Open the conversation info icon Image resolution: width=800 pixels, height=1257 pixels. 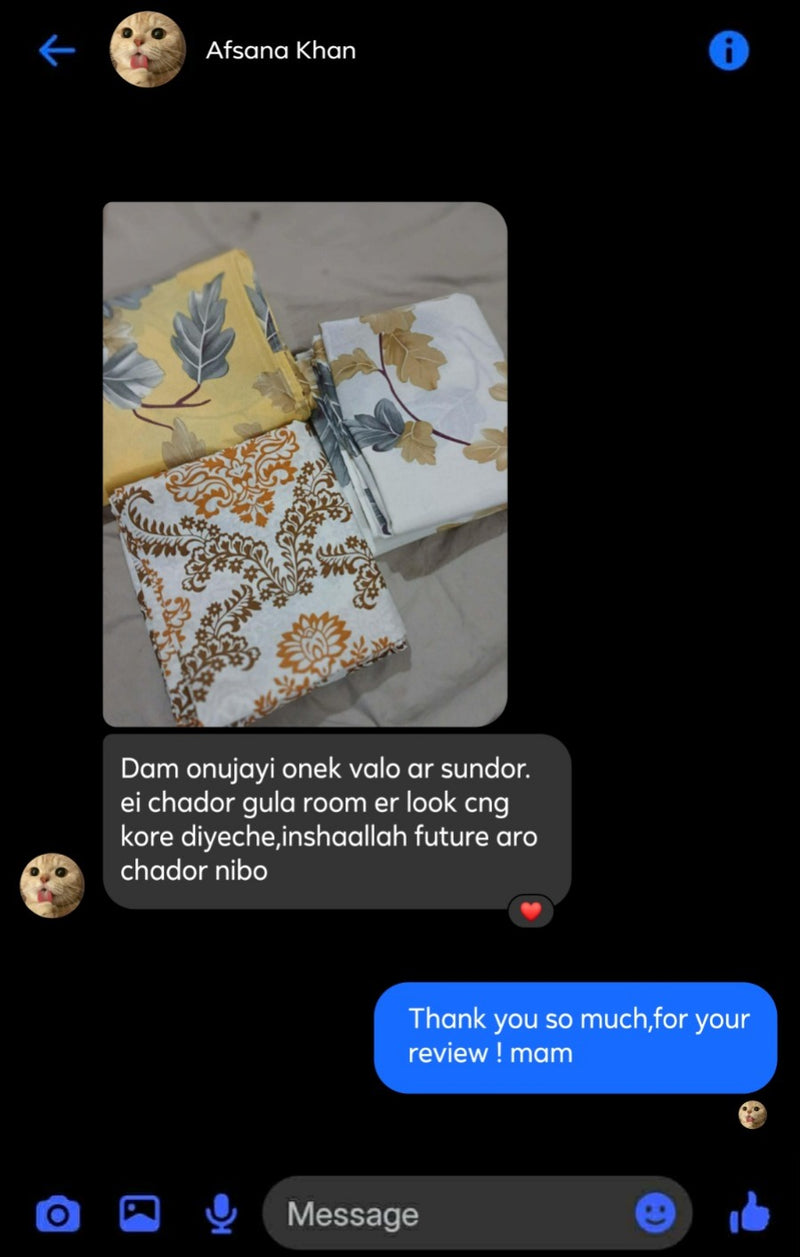point(728,50)
